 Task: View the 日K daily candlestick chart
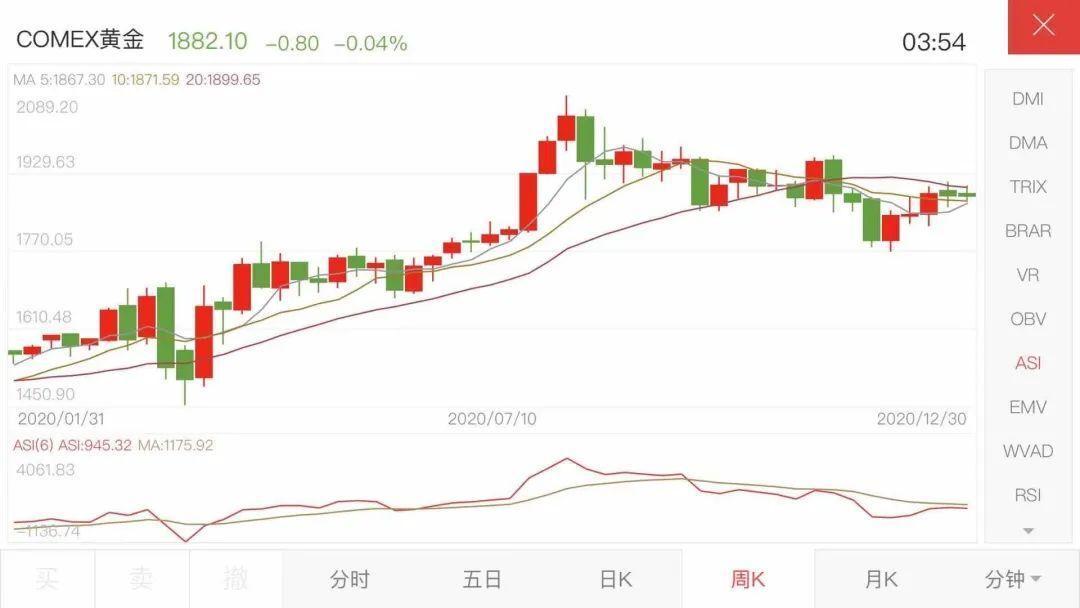[x=615, y=579]
